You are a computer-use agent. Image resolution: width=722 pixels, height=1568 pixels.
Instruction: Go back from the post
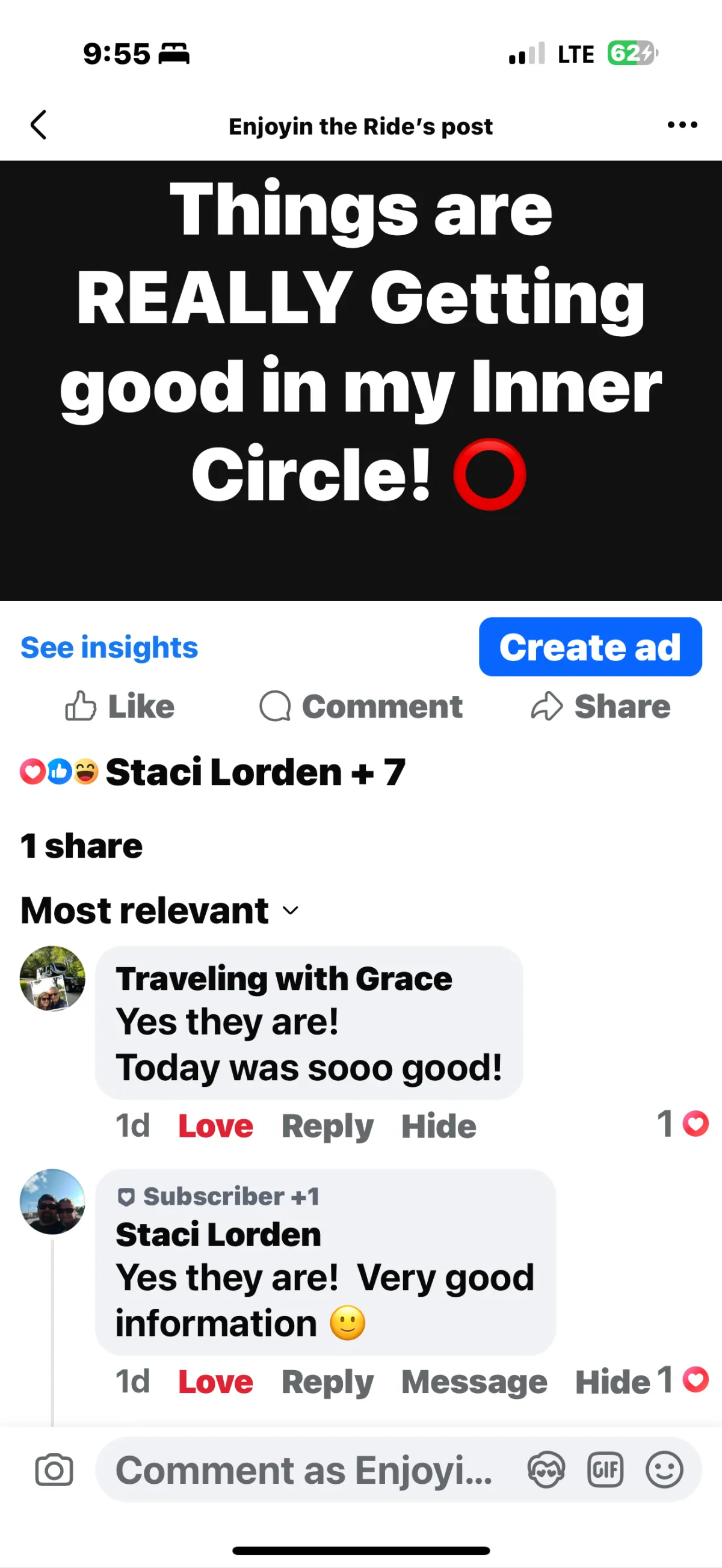tap(39, 125)
